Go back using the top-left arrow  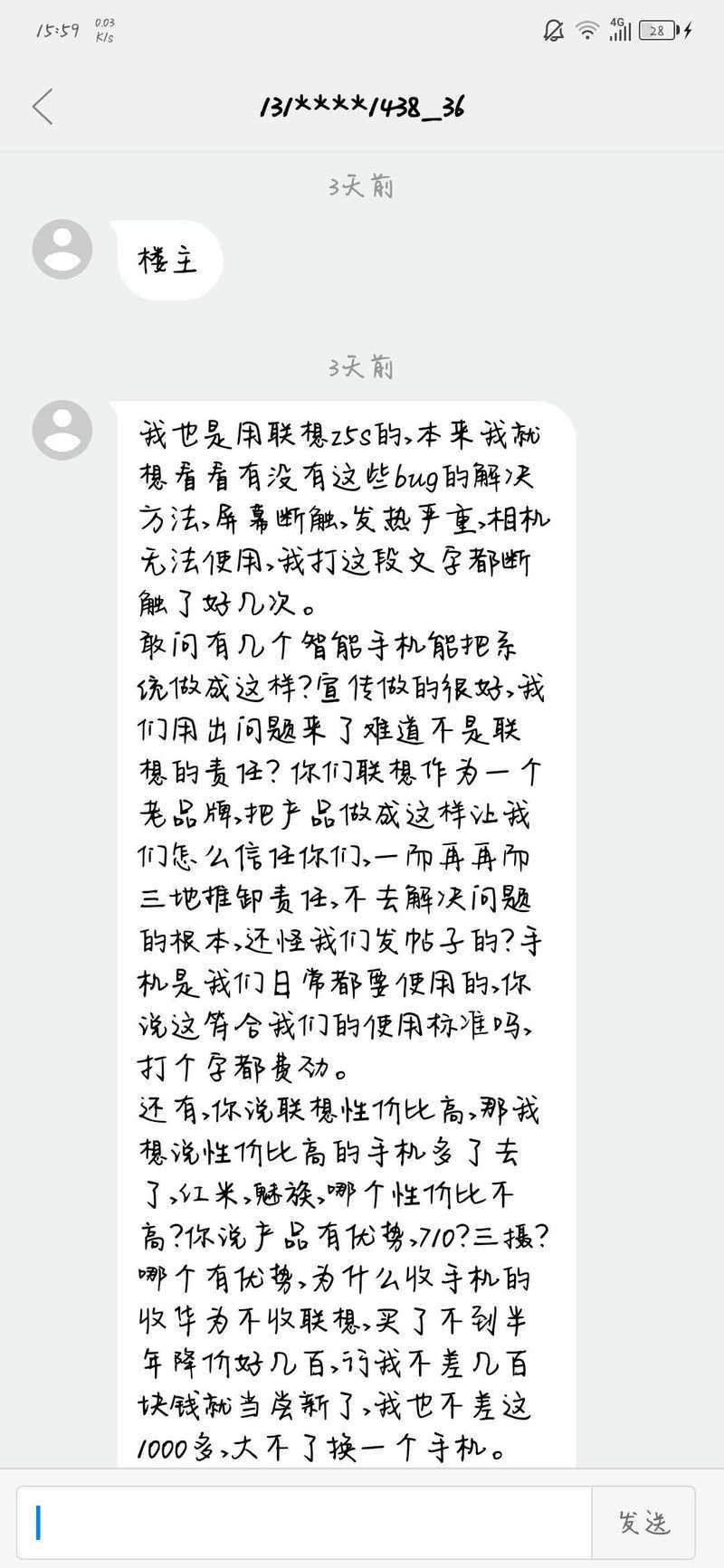pyautogui.click(x=43, y=107)
